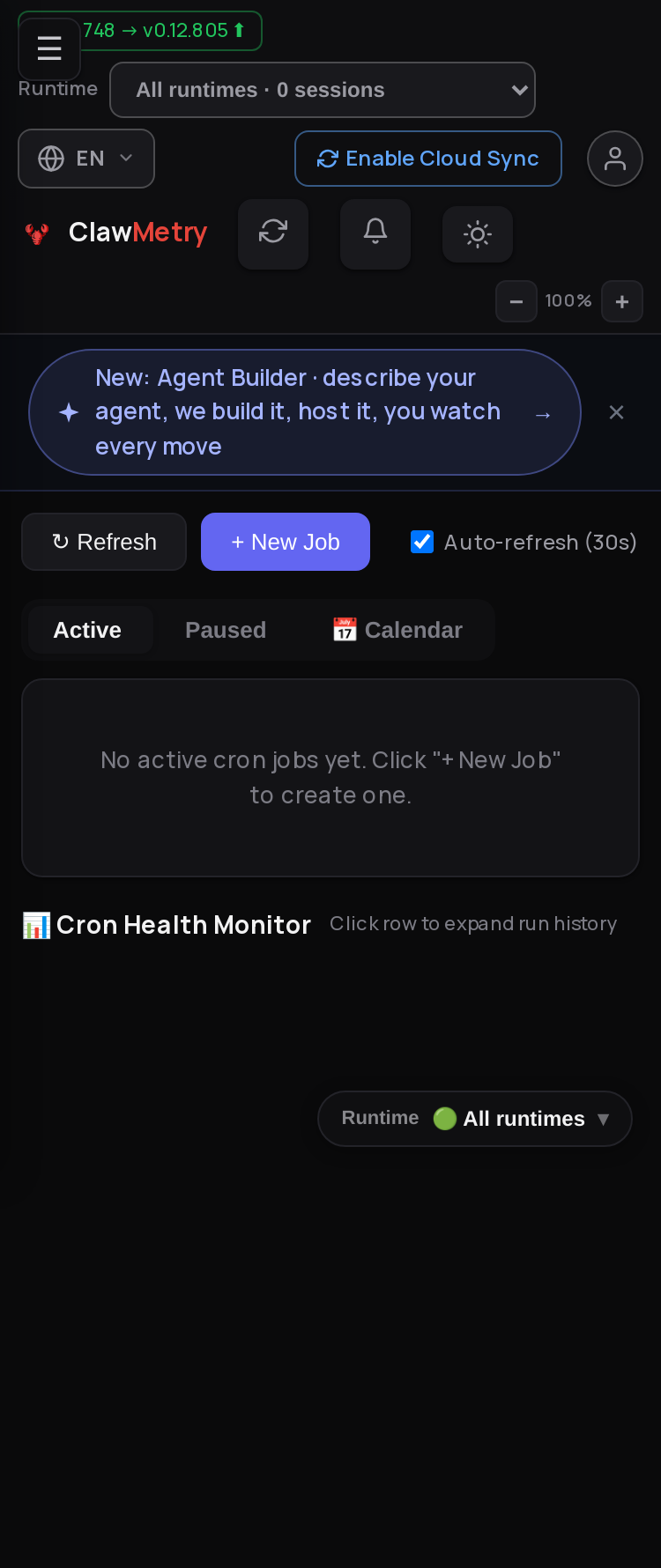Uncheck Auto-refresh (30s)
Image resolution: width=661 pixels, height=1568 pixels.
tap(422, 542)
